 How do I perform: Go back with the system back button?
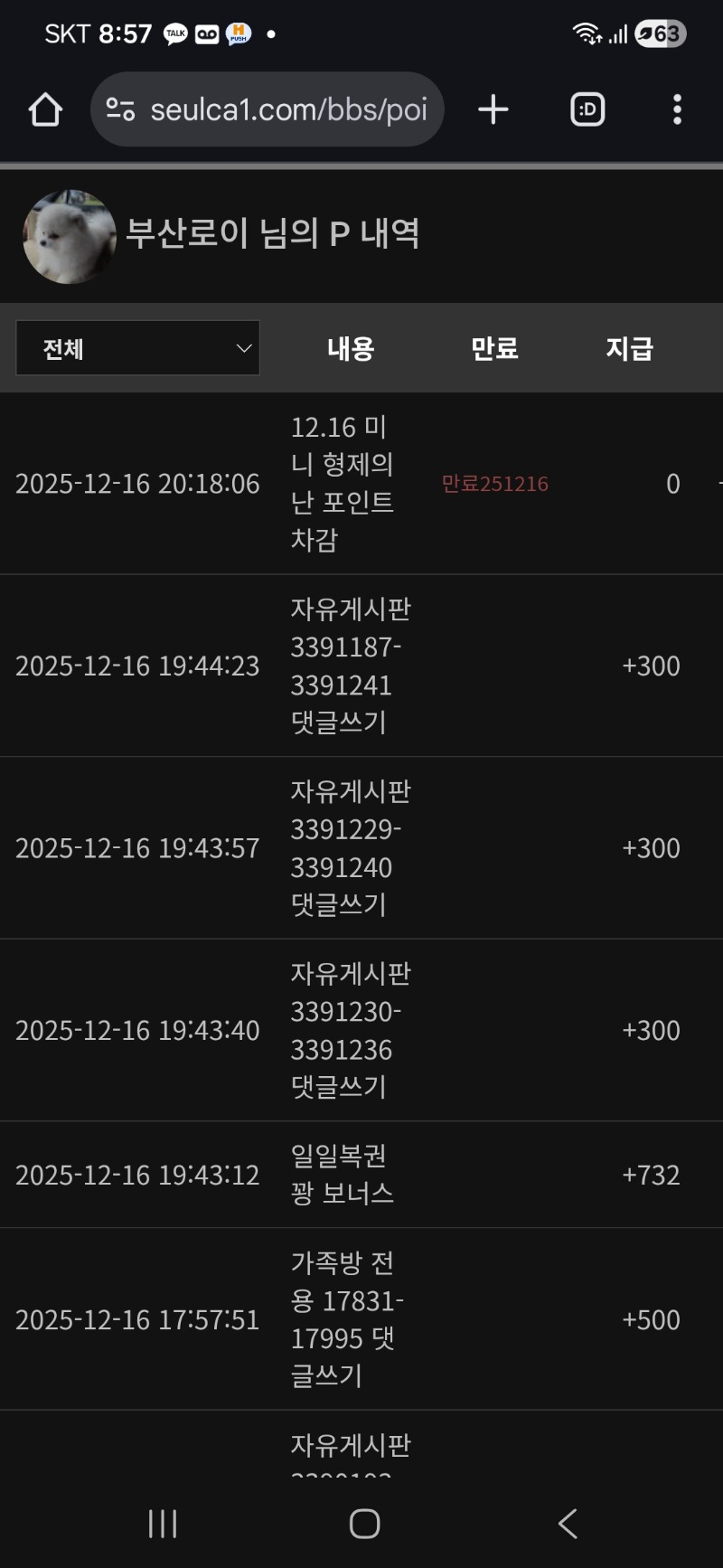click(568, 1524)
